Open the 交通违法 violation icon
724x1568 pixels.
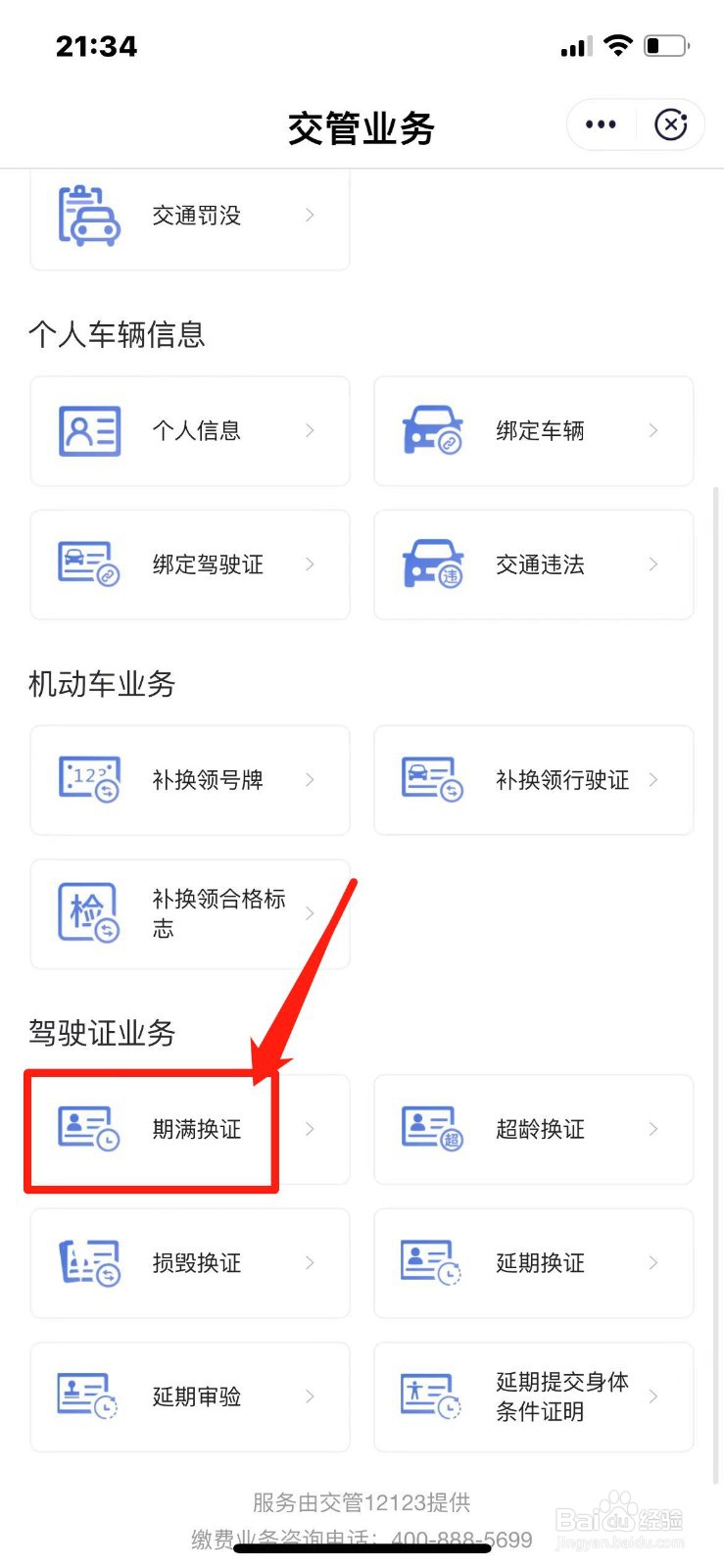(x=431, y=564)
